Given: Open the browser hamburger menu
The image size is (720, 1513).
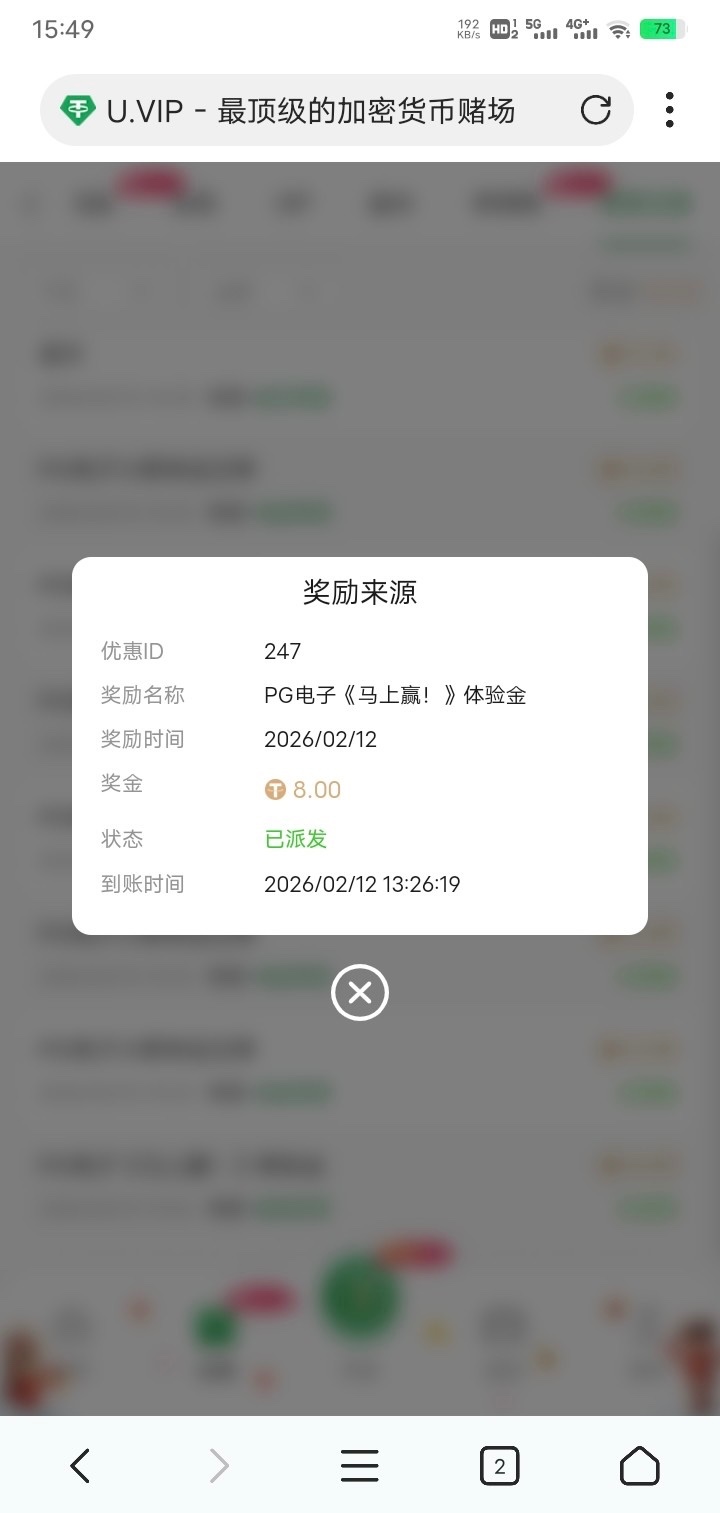Looking at the screenshot, I should (x=360, y=1466).
